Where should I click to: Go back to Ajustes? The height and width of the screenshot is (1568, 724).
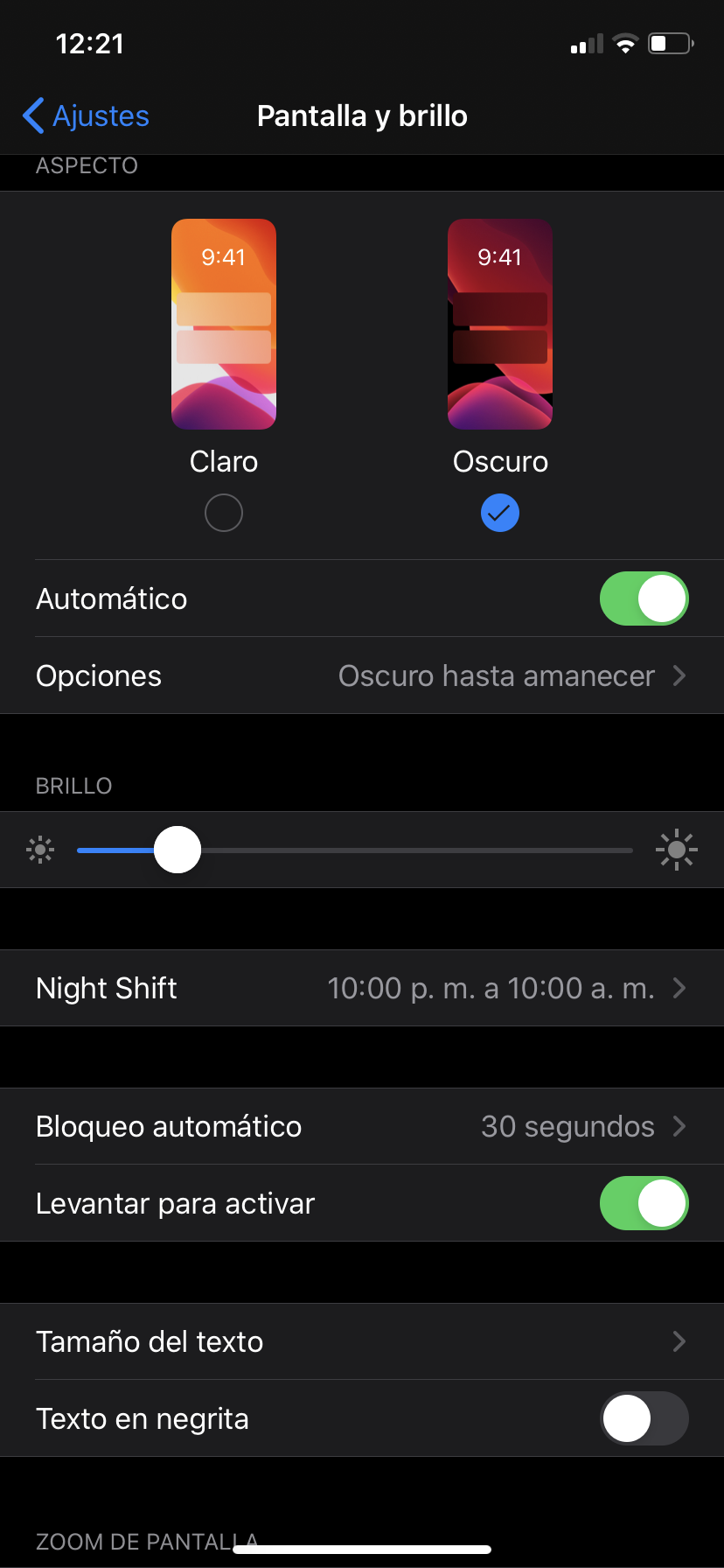pos(86,115)
